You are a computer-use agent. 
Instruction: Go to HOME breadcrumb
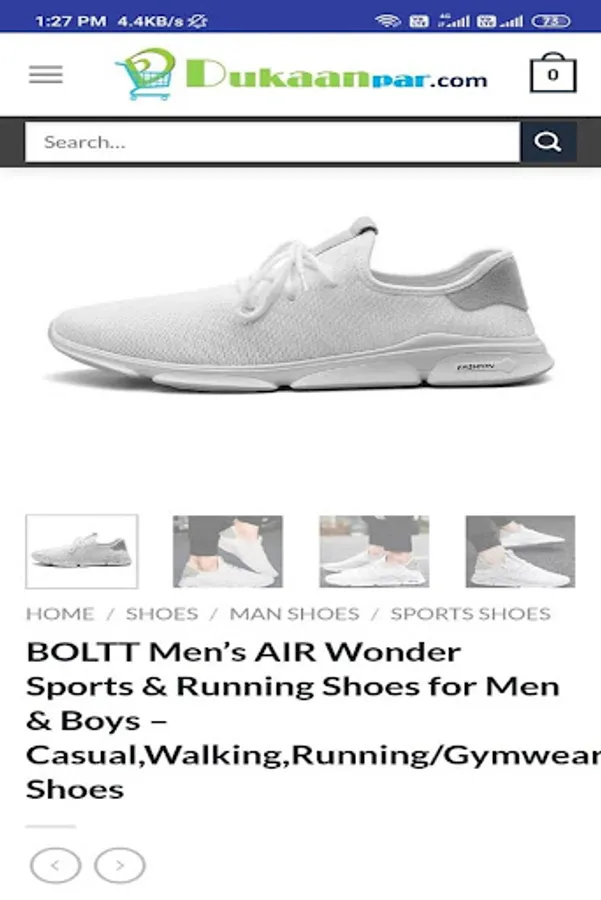click(60, 614)
